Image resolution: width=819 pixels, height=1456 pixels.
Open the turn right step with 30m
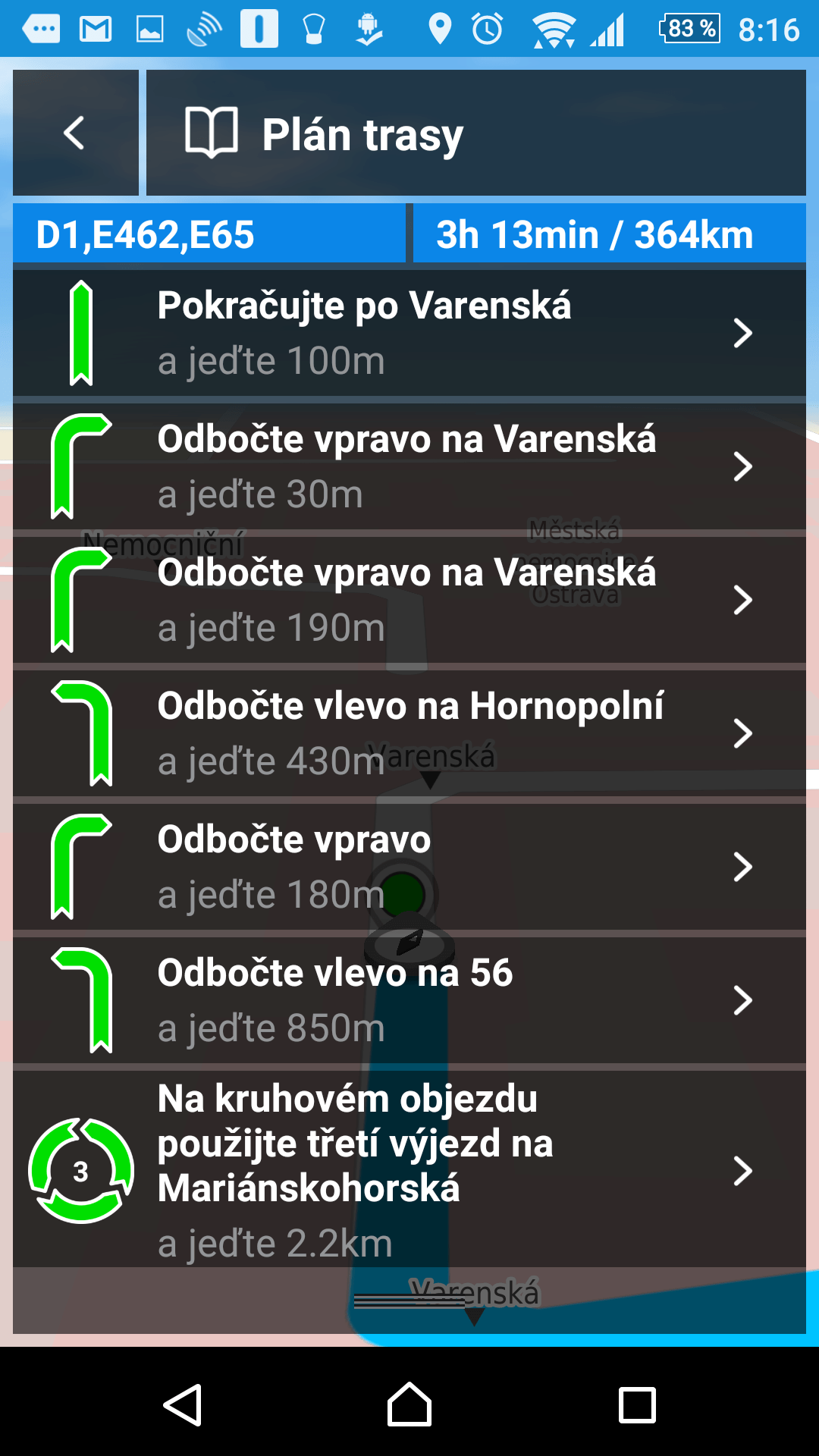(x=409, y=466)
